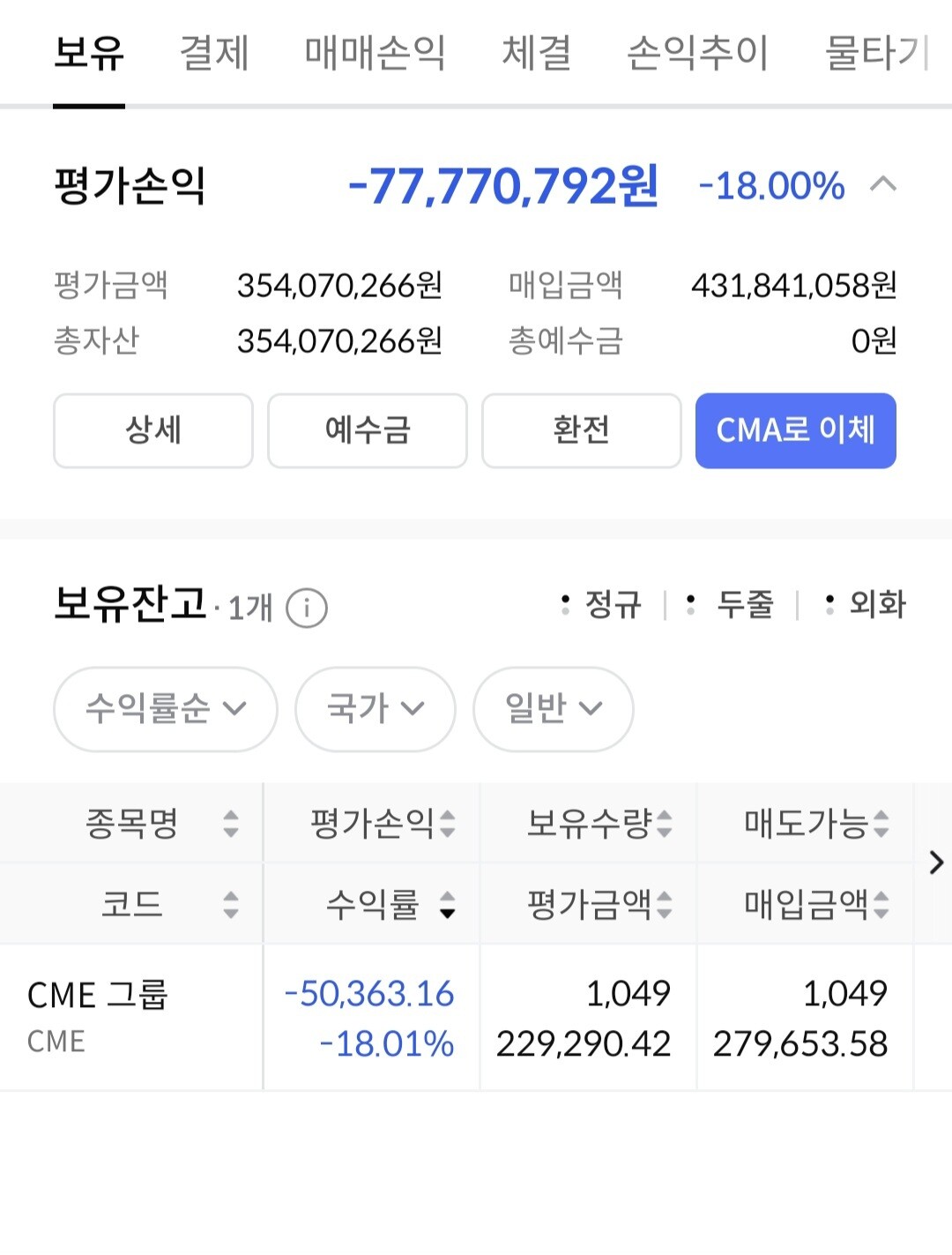Screen dimensions: 952x1255
Task: Select the 정규 option
Action: [x=601, y=604]
